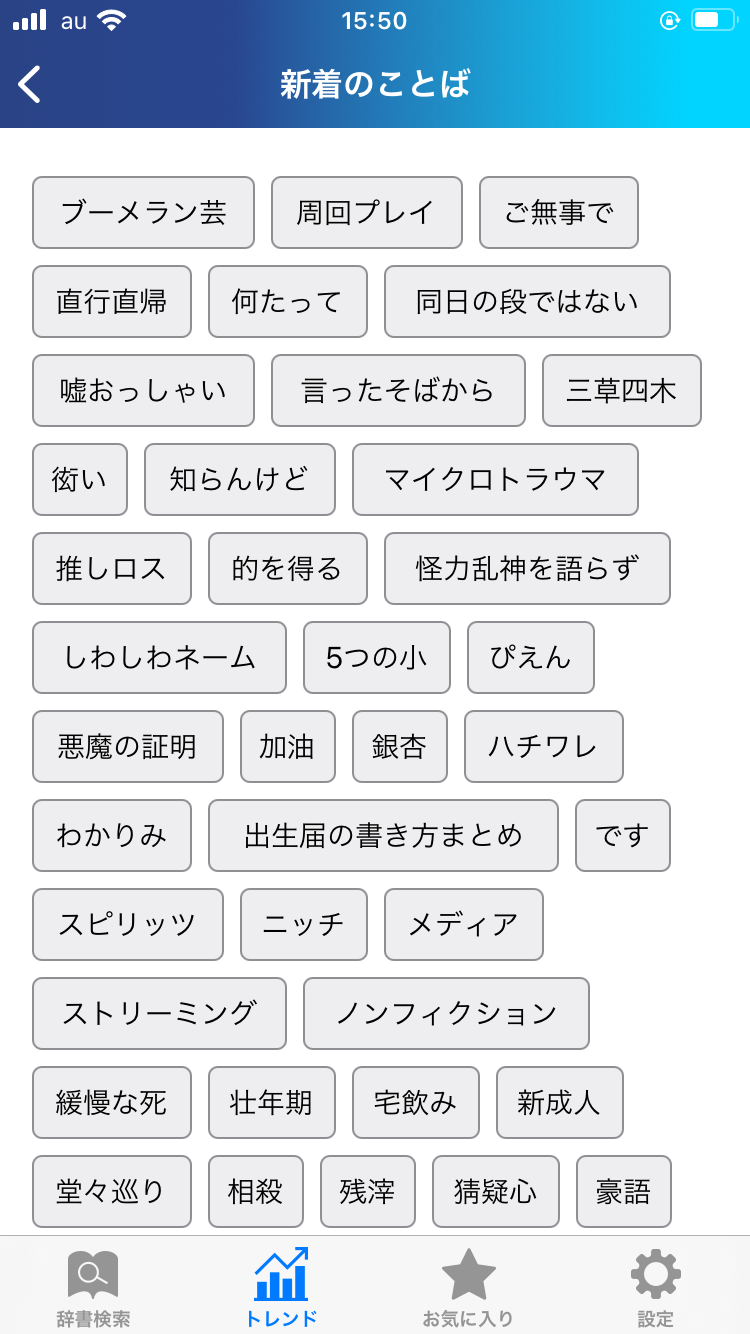This screenshot has width=750, height=1334.
Task: Select the トレンド tab
Action: coord(281,1288)
